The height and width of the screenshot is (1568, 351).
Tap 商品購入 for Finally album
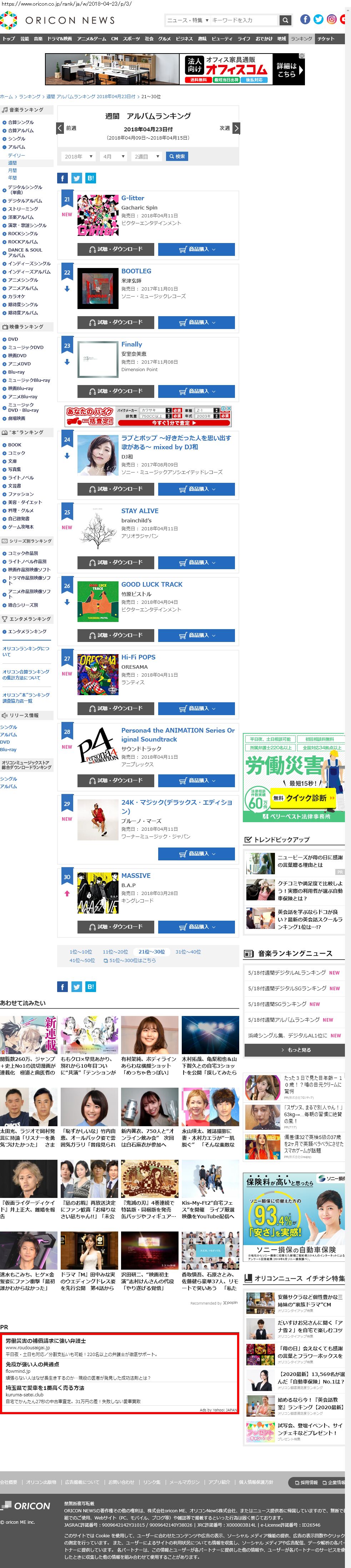click(x=196, y=391)
